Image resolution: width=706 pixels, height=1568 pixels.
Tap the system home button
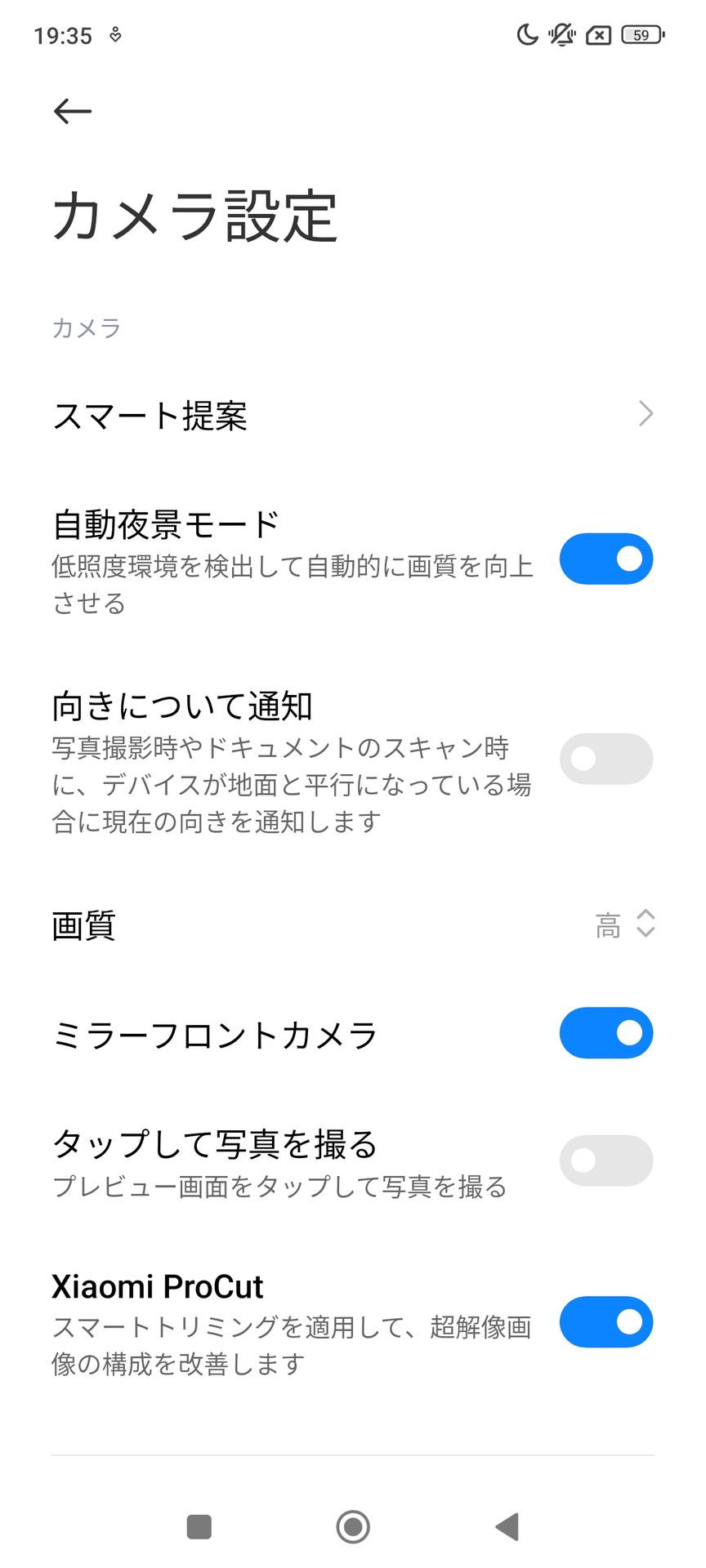click(353, 1526)
